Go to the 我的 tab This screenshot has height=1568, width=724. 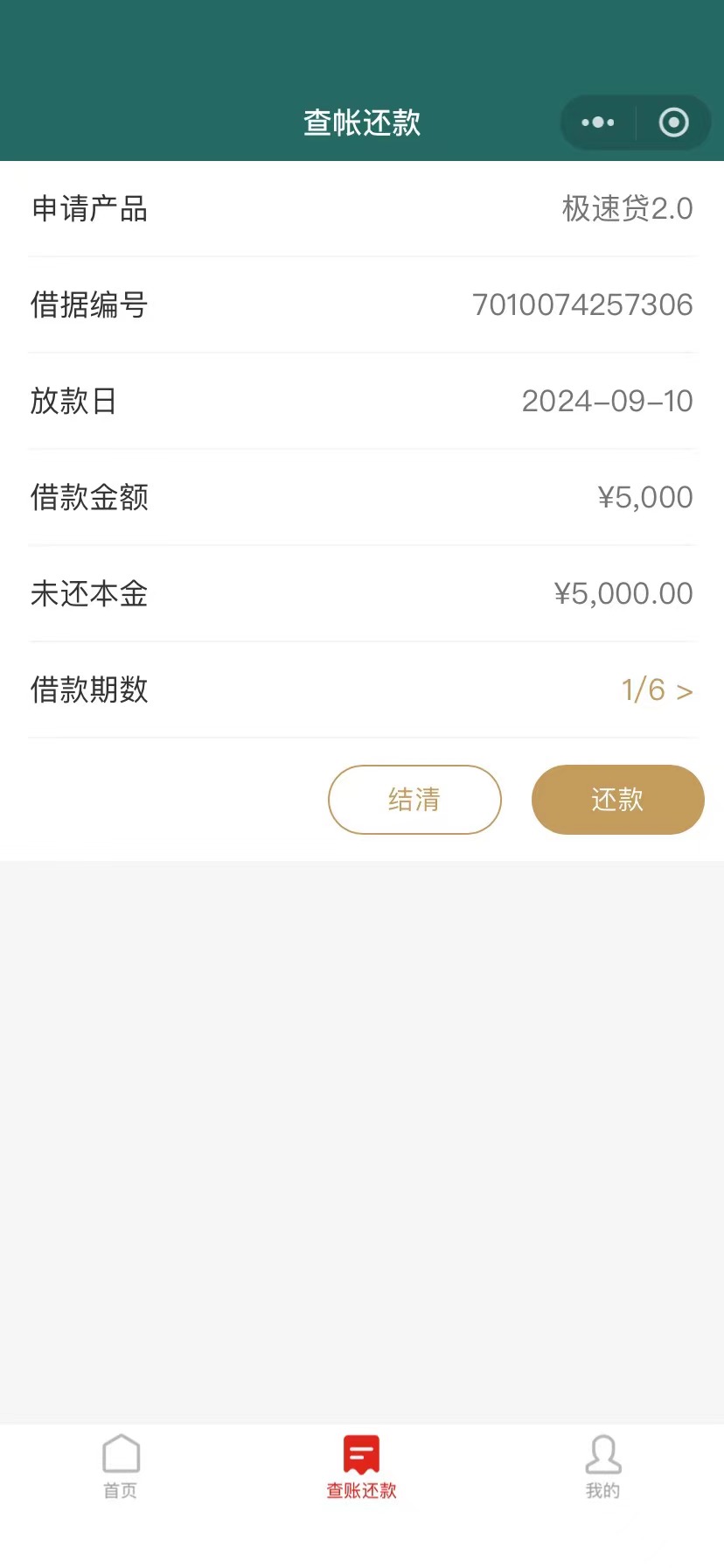point(602,1466)
